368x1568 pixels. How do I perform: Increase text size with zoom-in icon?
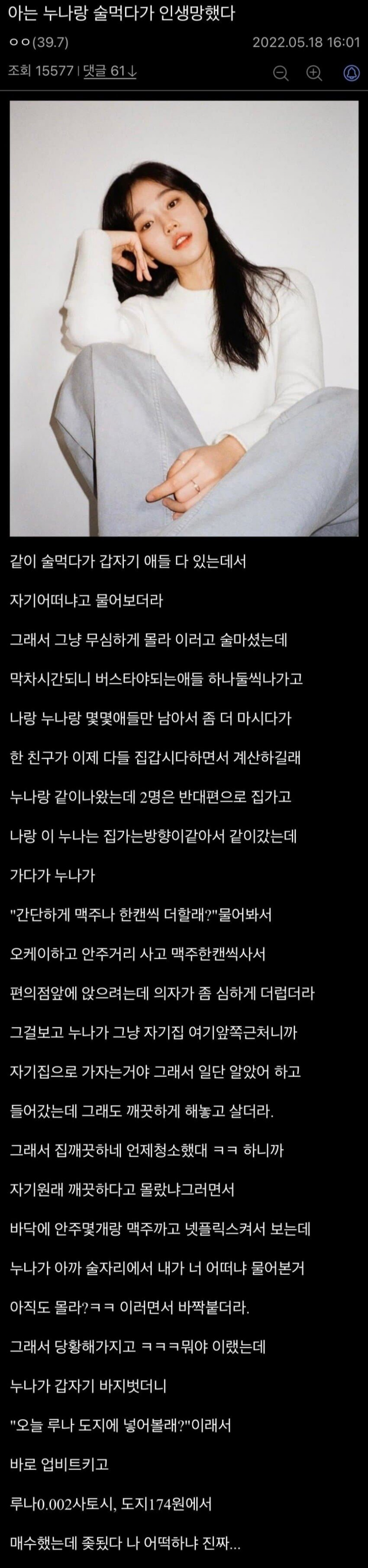click(x=314, y=73)
